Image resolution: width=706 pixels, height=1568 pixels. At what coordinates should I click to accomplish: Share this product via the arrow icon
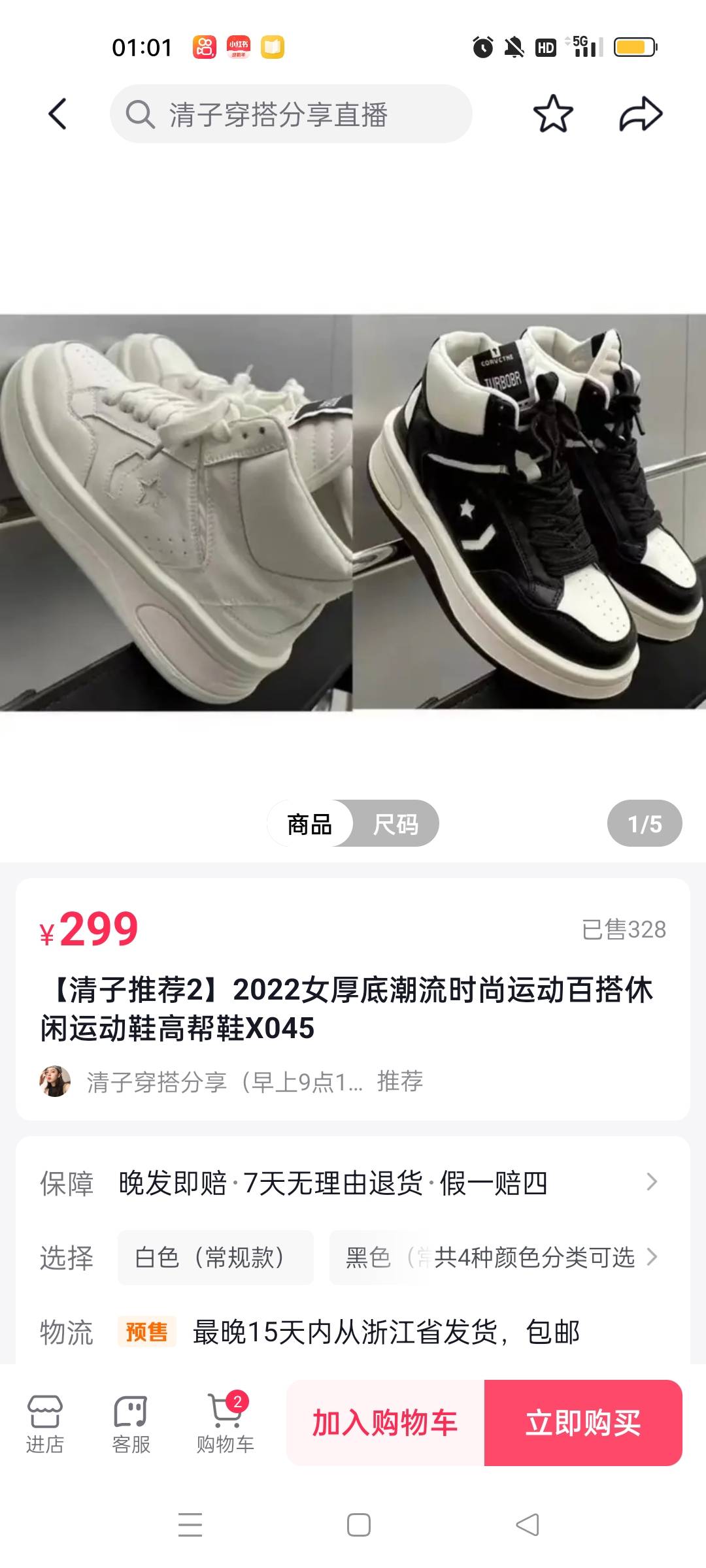pos(641,114)
